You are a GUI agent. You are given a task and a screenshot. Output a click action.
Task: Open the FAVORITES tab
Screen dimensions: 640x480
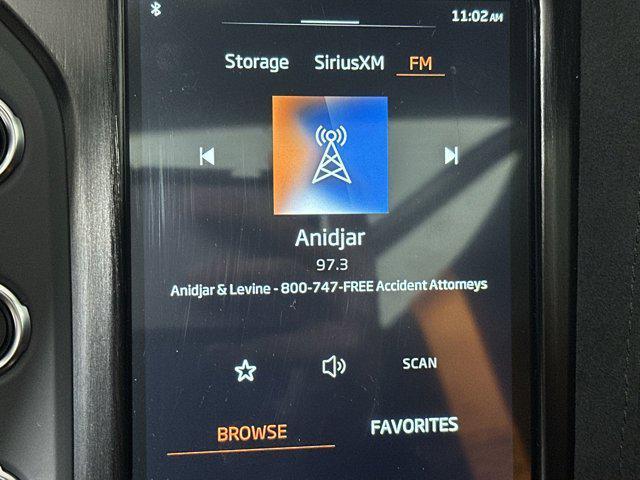[x=414, y=426]
